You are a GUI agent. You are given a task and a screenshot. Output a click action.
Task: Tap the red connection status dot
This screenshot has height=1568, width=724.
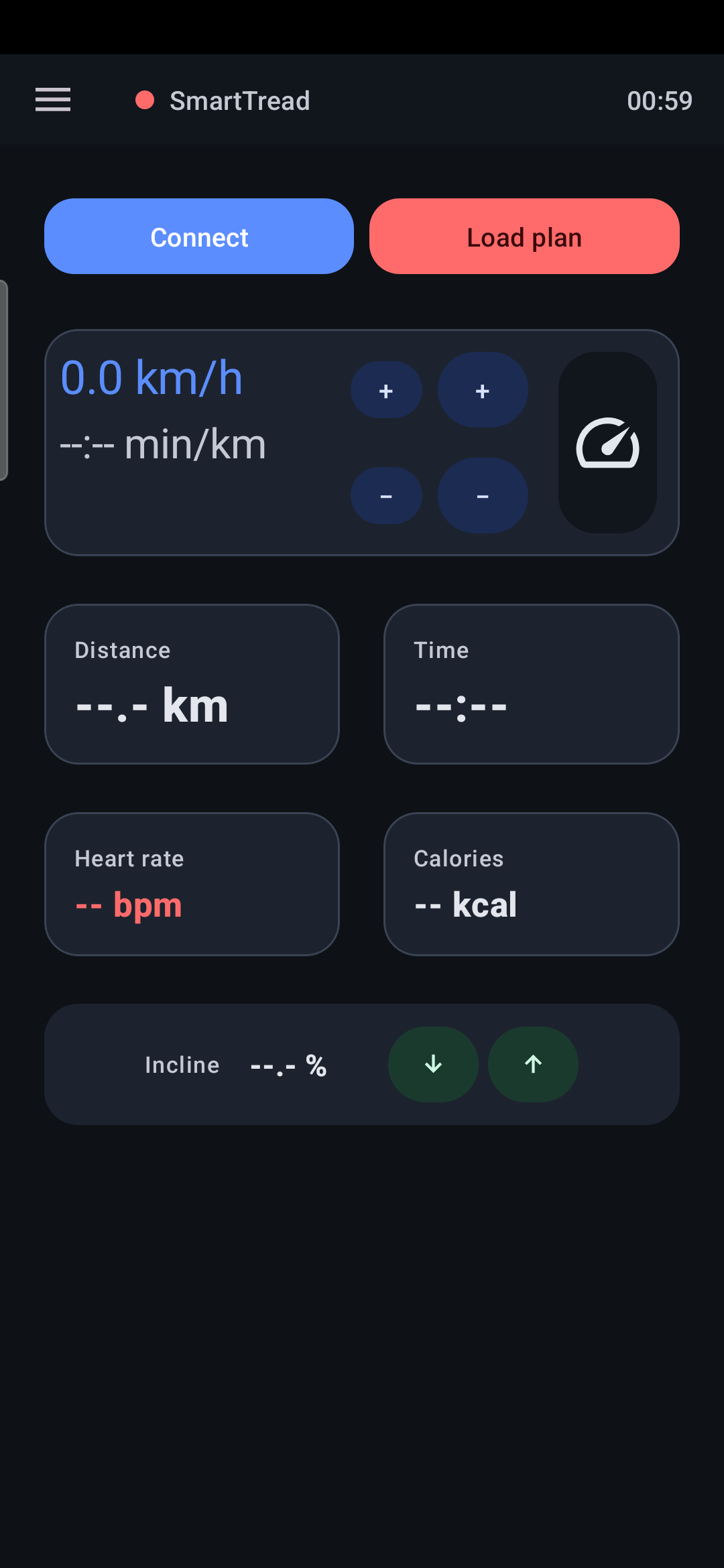[x=145, y=99]
